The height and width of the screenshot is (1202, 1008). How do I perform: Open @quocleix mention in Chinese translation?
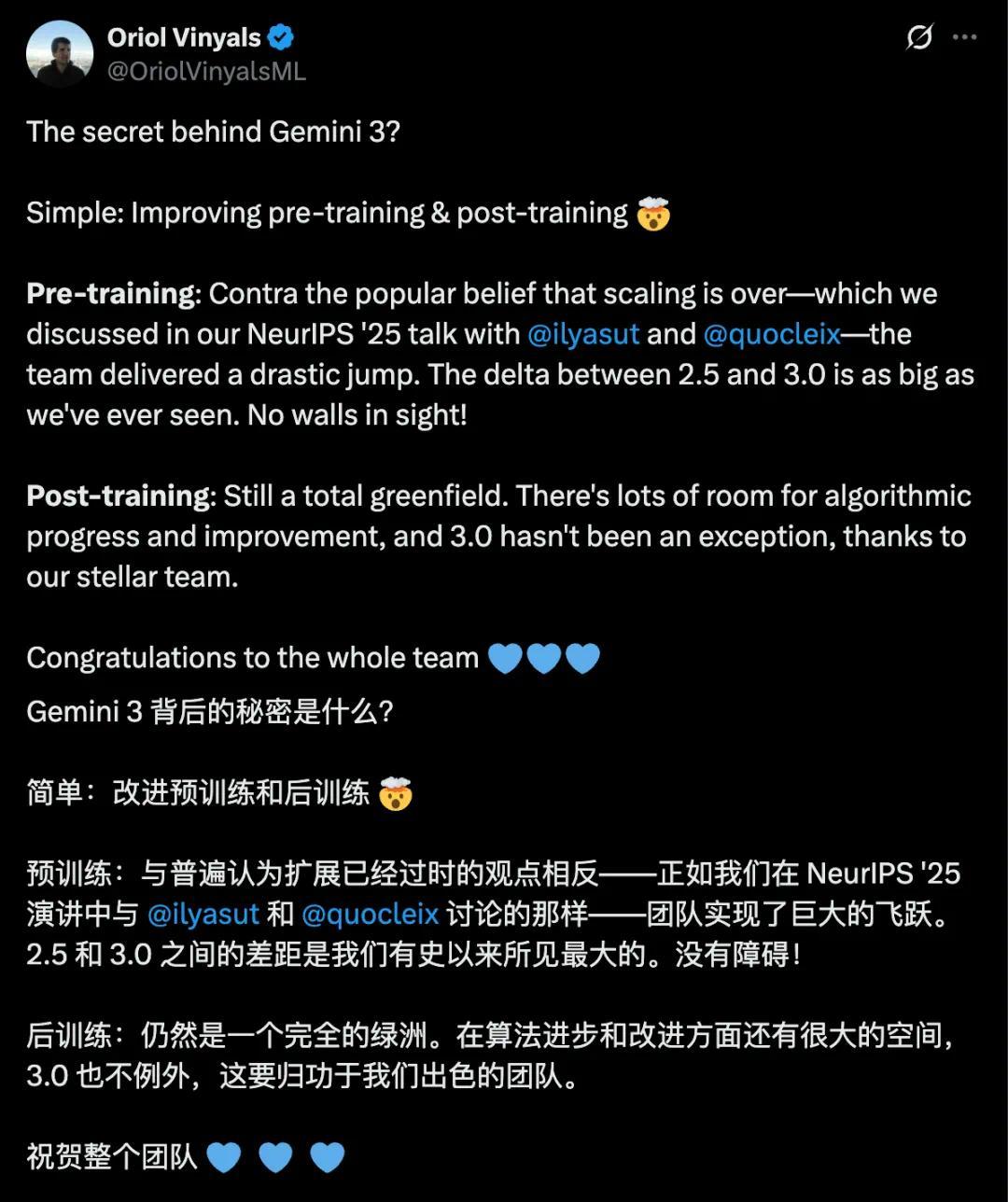point(368,914)
